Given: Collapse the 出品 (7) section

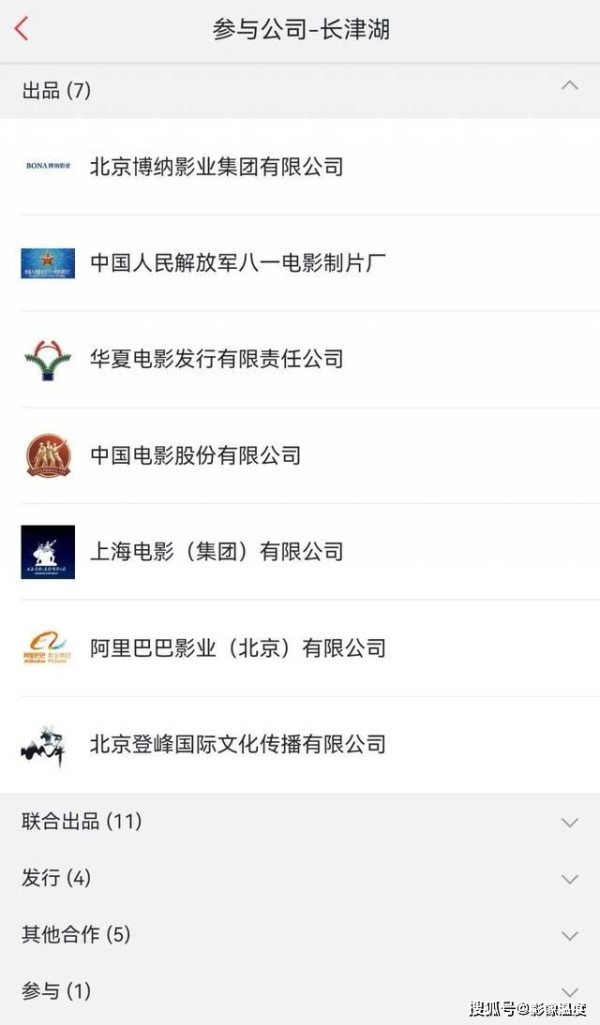Looking at the screenshot, I should (300, 90).
